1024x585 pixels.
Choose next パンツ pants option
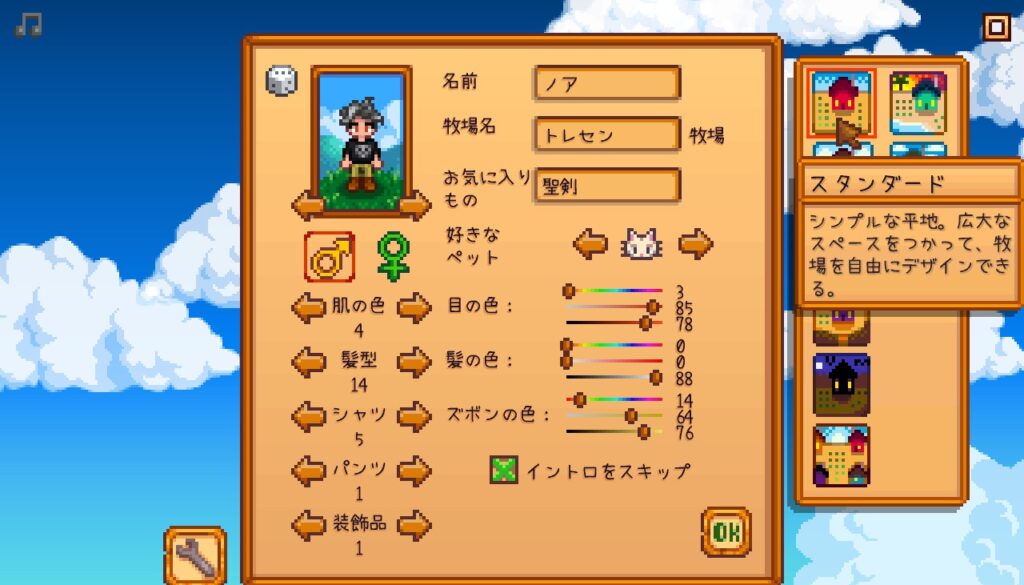[x=414, y=470]
